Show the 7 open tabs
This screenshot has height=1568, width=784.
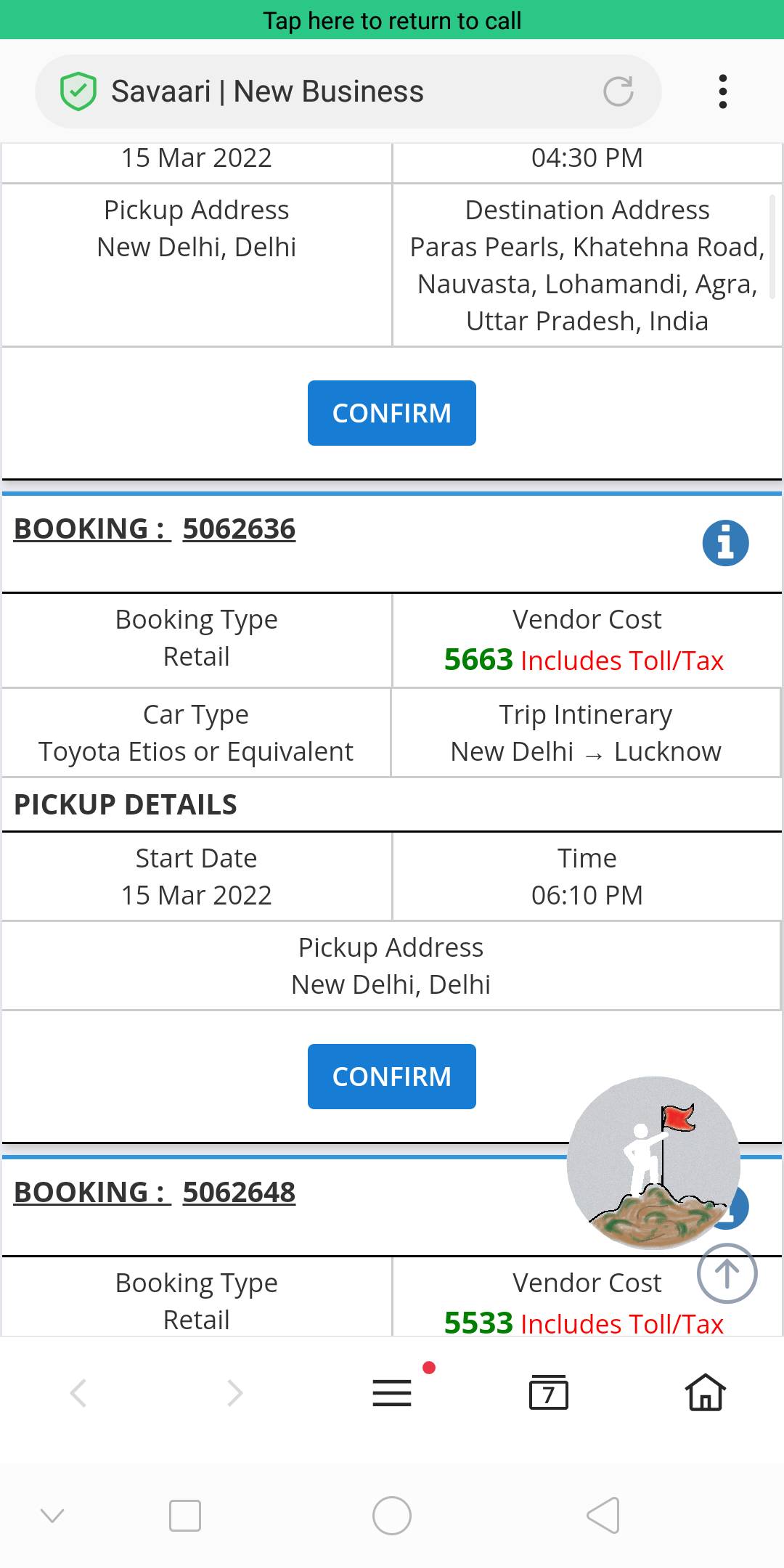(549, 1393)
